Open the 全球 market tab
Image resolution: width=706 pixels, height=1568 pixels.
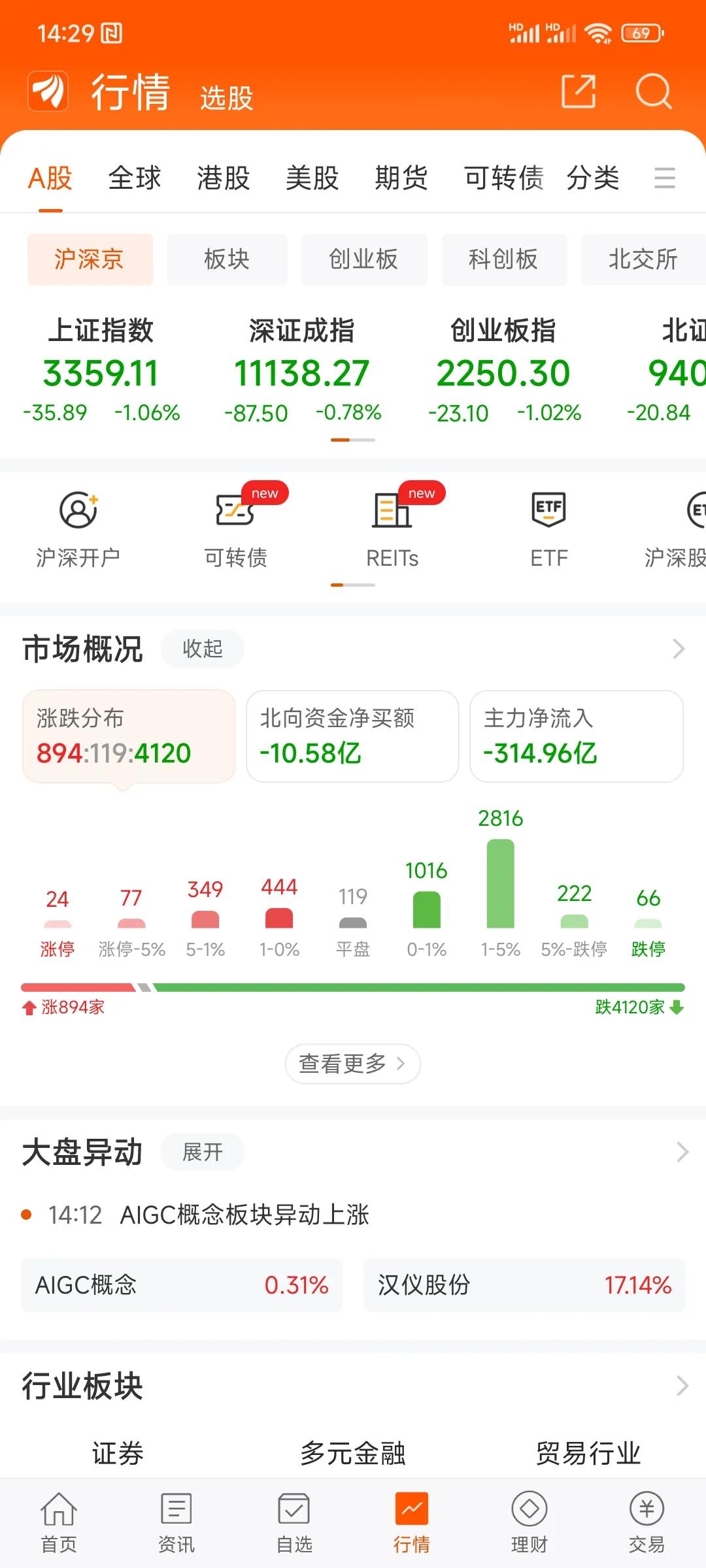(x=135, y=178)
